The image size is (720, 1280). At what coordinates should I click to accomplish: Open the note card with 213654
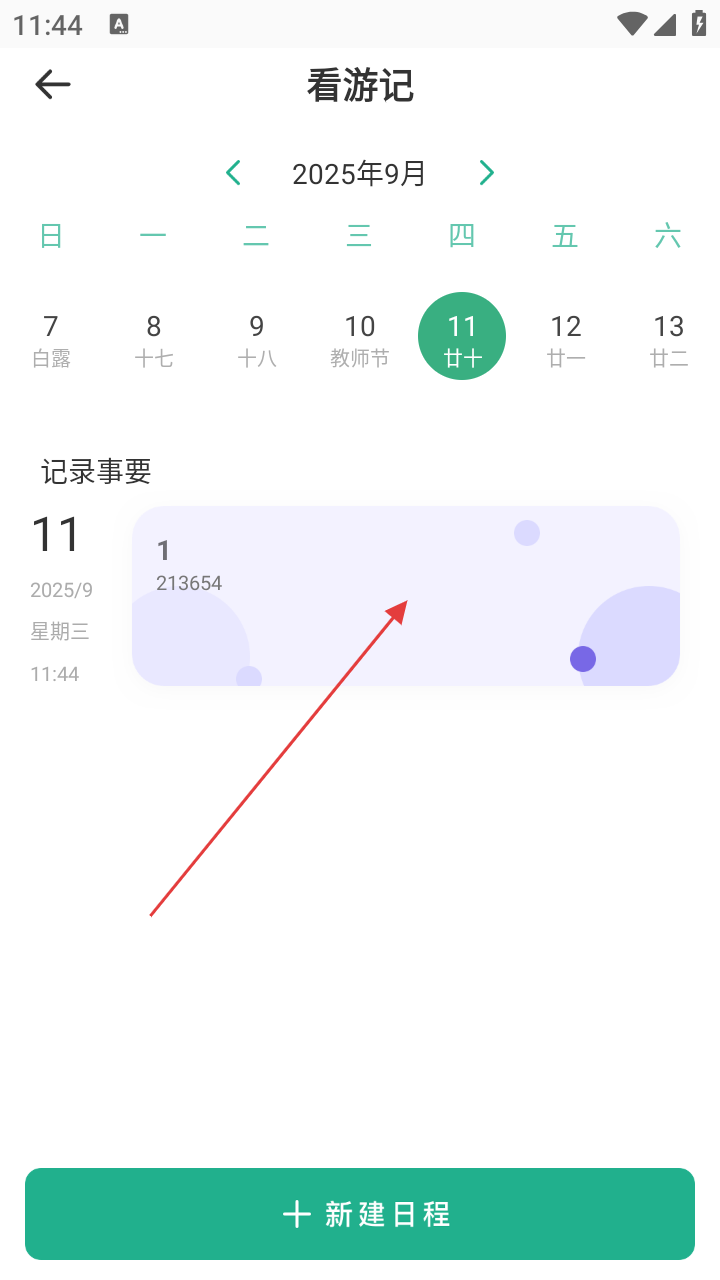(x=405, y=596)
